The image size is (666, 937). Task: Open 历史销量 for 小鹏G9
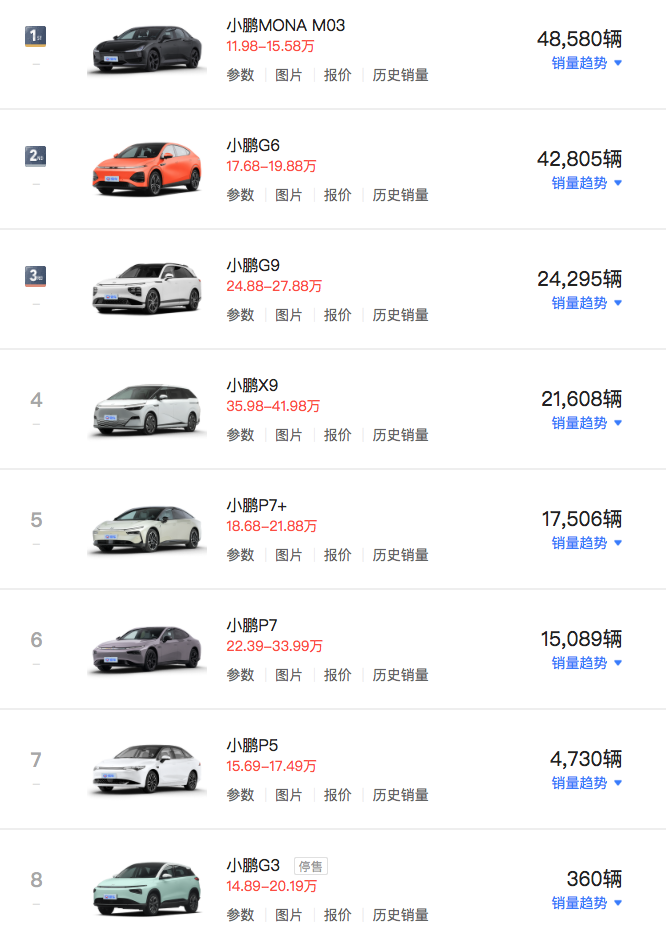(x=400, y=315)
